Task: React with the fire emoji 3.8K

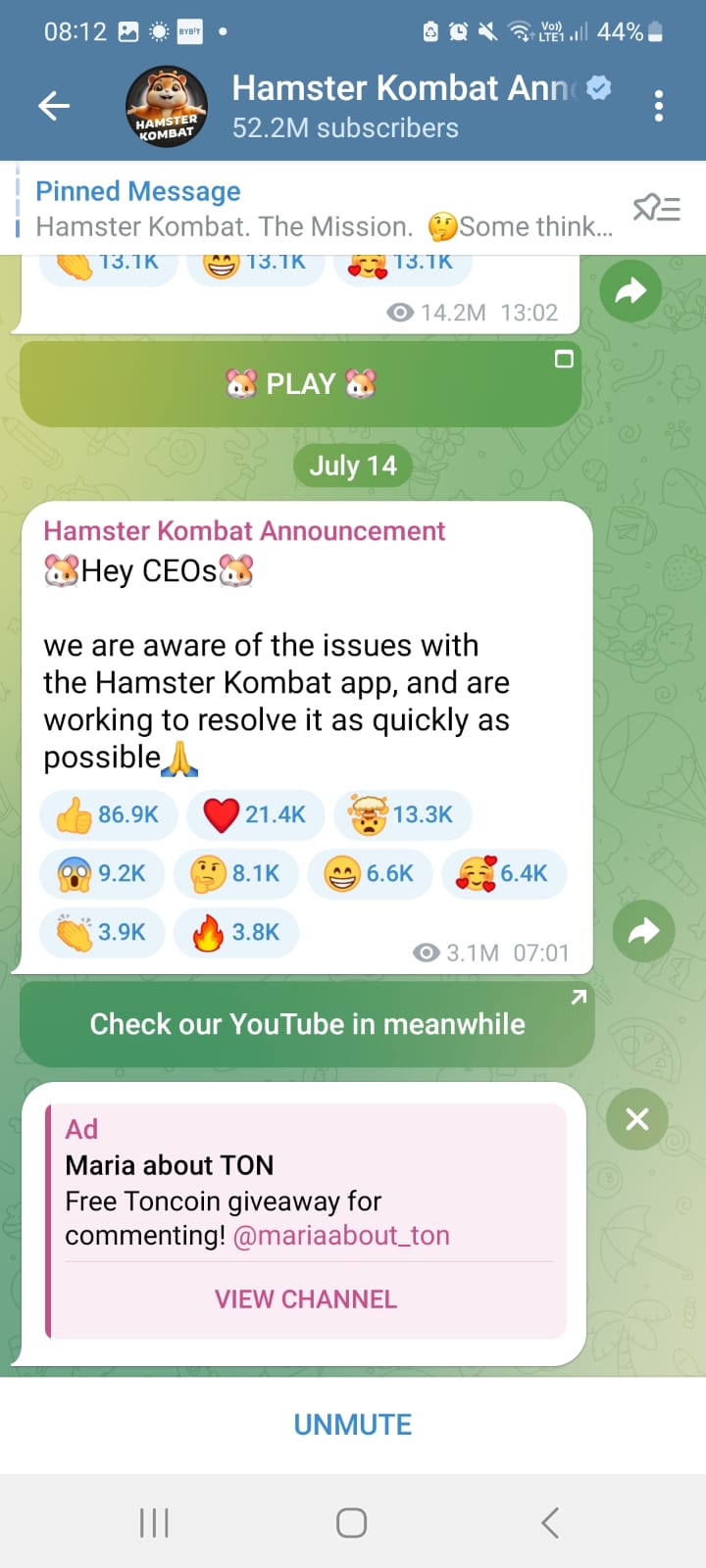Action: click(236, 933)
